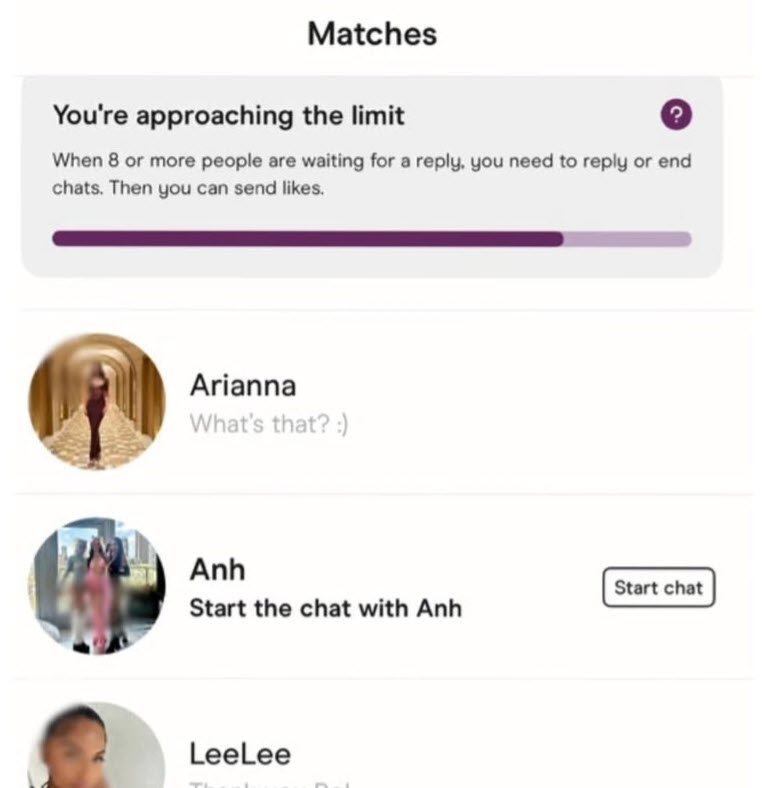Viewport: 774px width, 788px height.
Task: Open the help icon about the limit
Action: [x=676, y=116]
